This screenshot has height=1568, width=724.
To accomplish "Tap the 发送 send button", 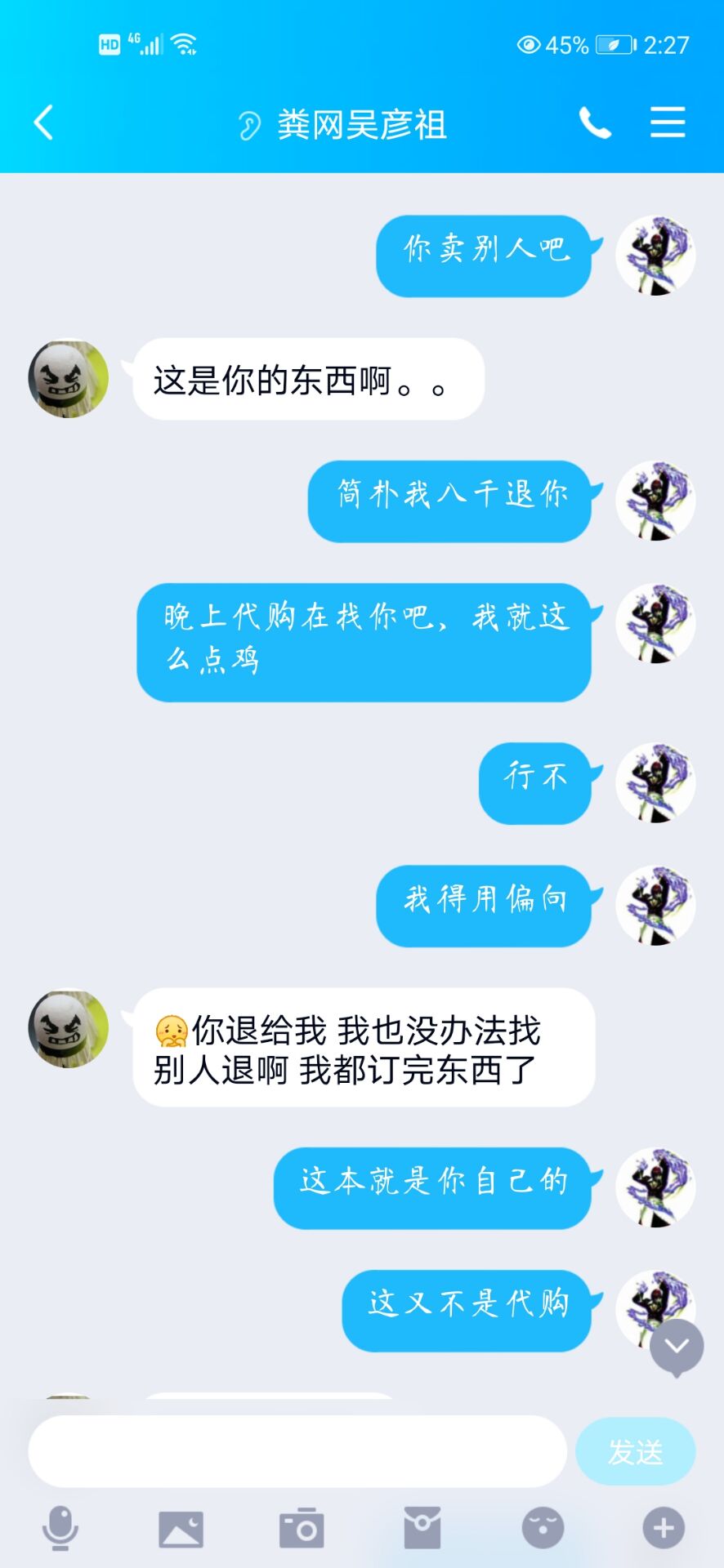I will [x=635, y=1451].
